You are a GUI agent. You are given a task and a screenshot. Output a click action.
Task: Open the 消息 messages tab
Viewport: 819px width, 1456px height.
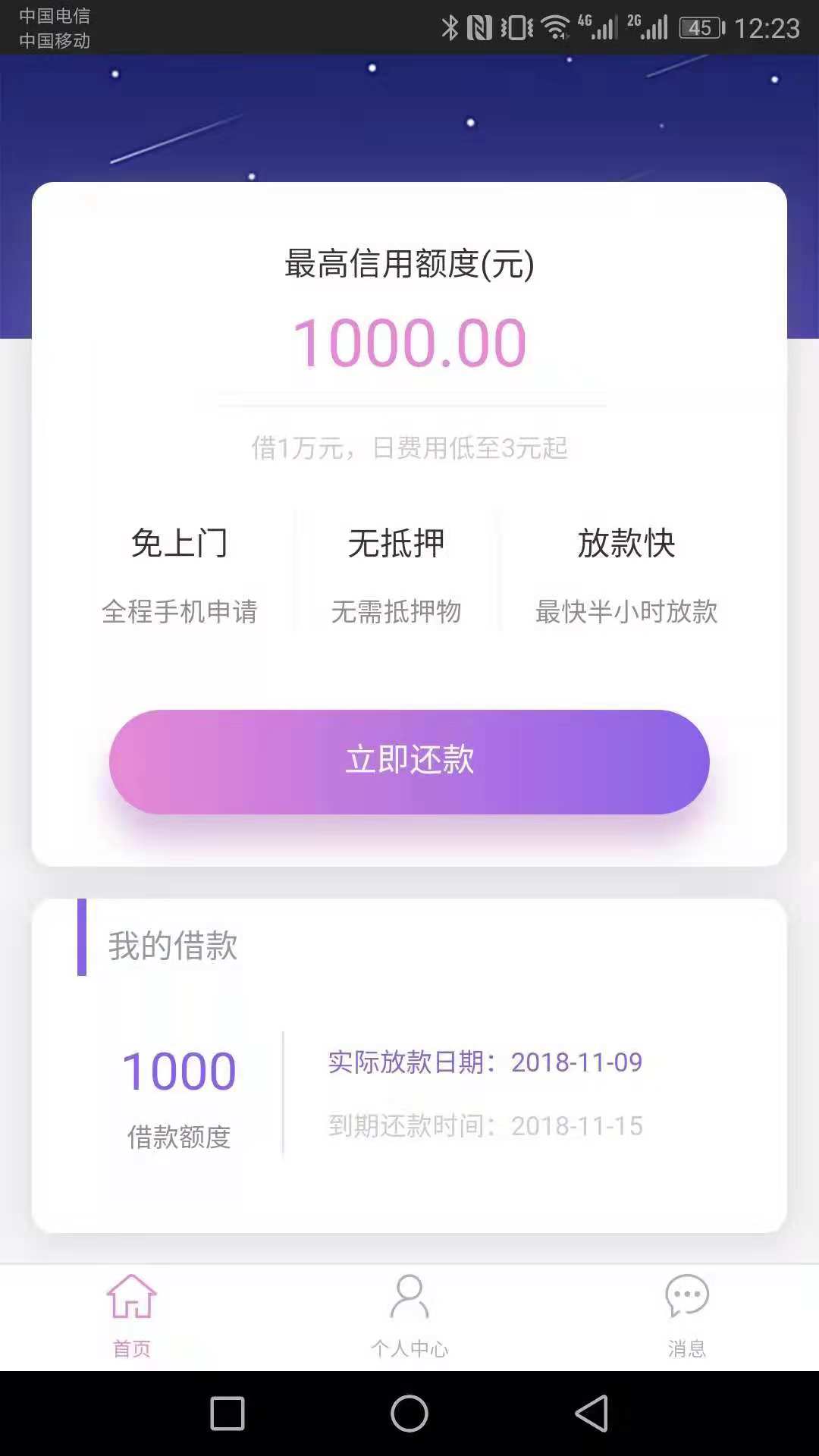687,1316
